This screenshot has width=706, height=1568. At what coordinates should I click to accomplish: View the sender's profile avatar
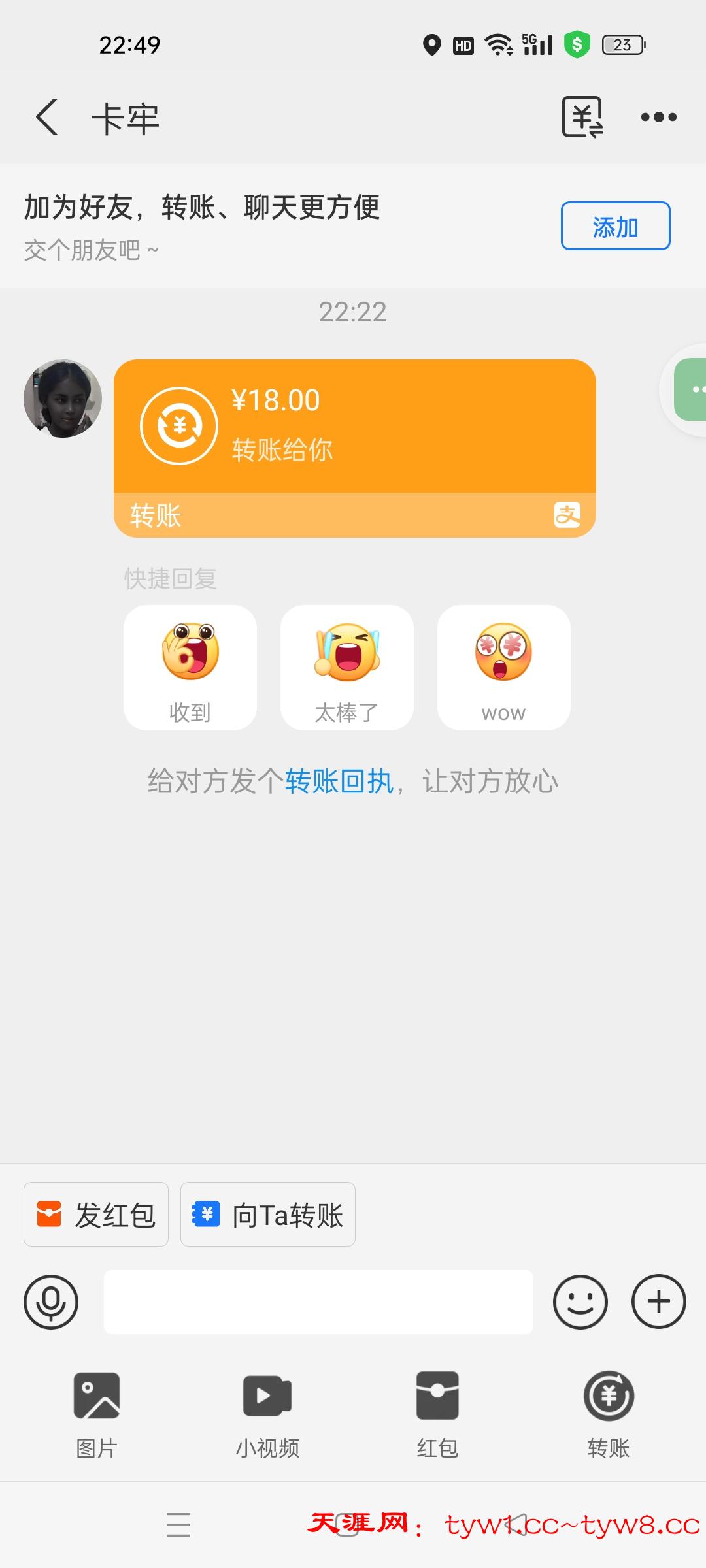(x=63, y=399)
